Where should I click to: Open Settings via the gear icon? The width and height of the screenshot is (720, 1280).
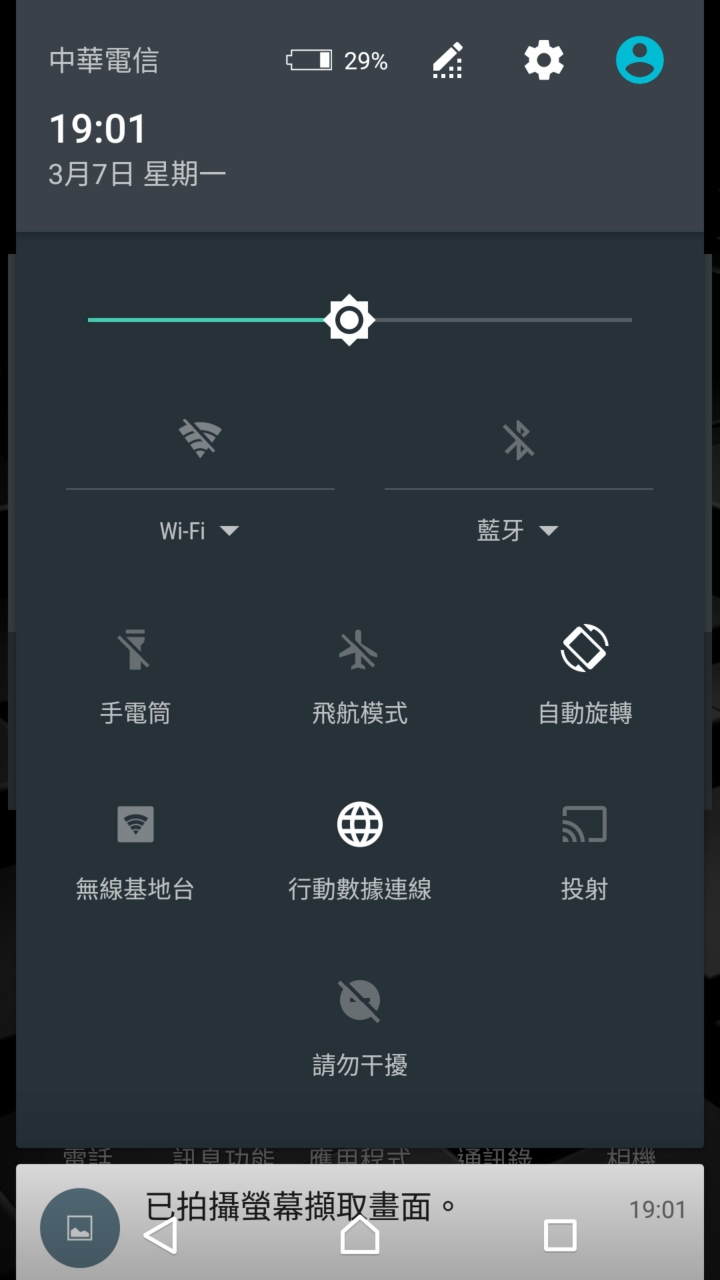pyautogui.click(x=543, y=60)
